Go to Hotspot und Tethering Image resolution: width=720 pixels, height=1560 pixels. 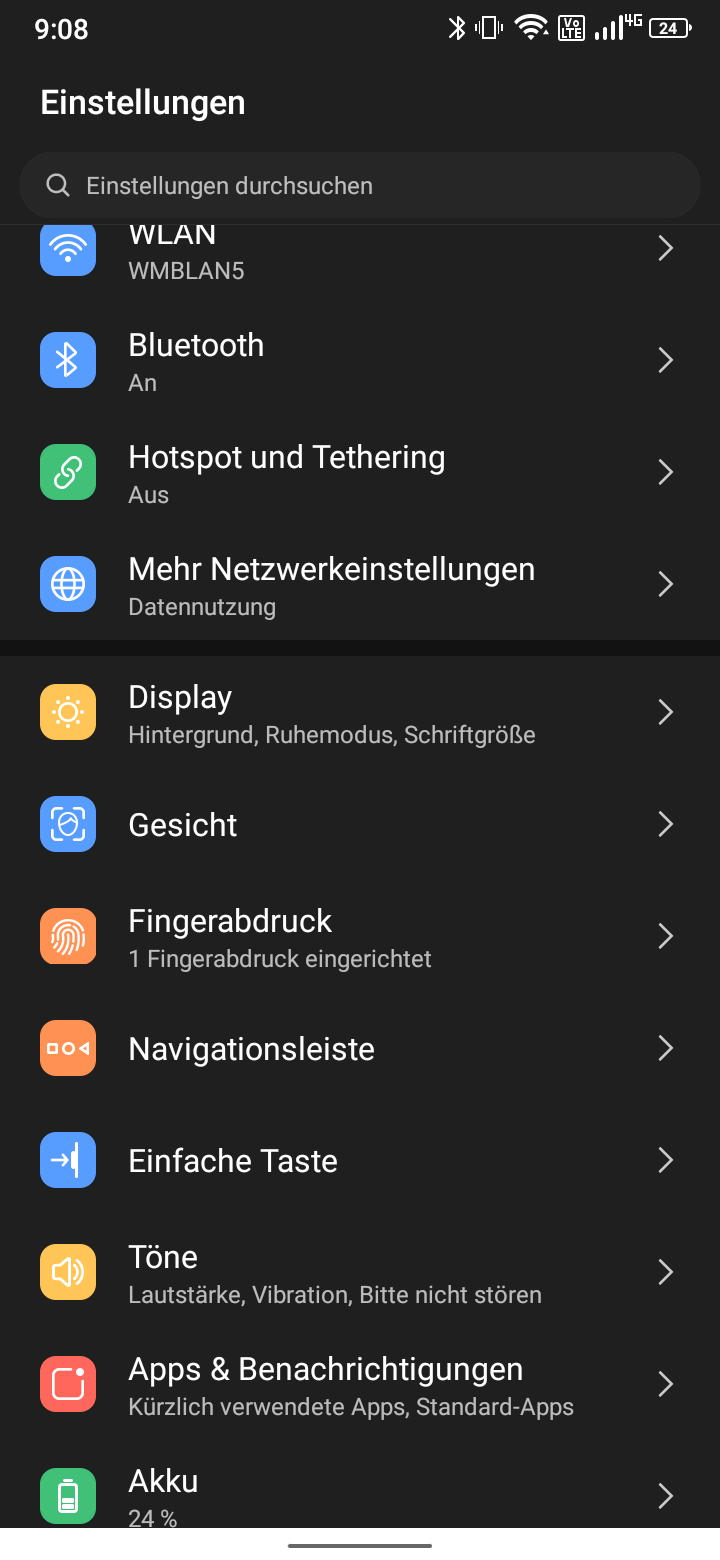point(360,472)
